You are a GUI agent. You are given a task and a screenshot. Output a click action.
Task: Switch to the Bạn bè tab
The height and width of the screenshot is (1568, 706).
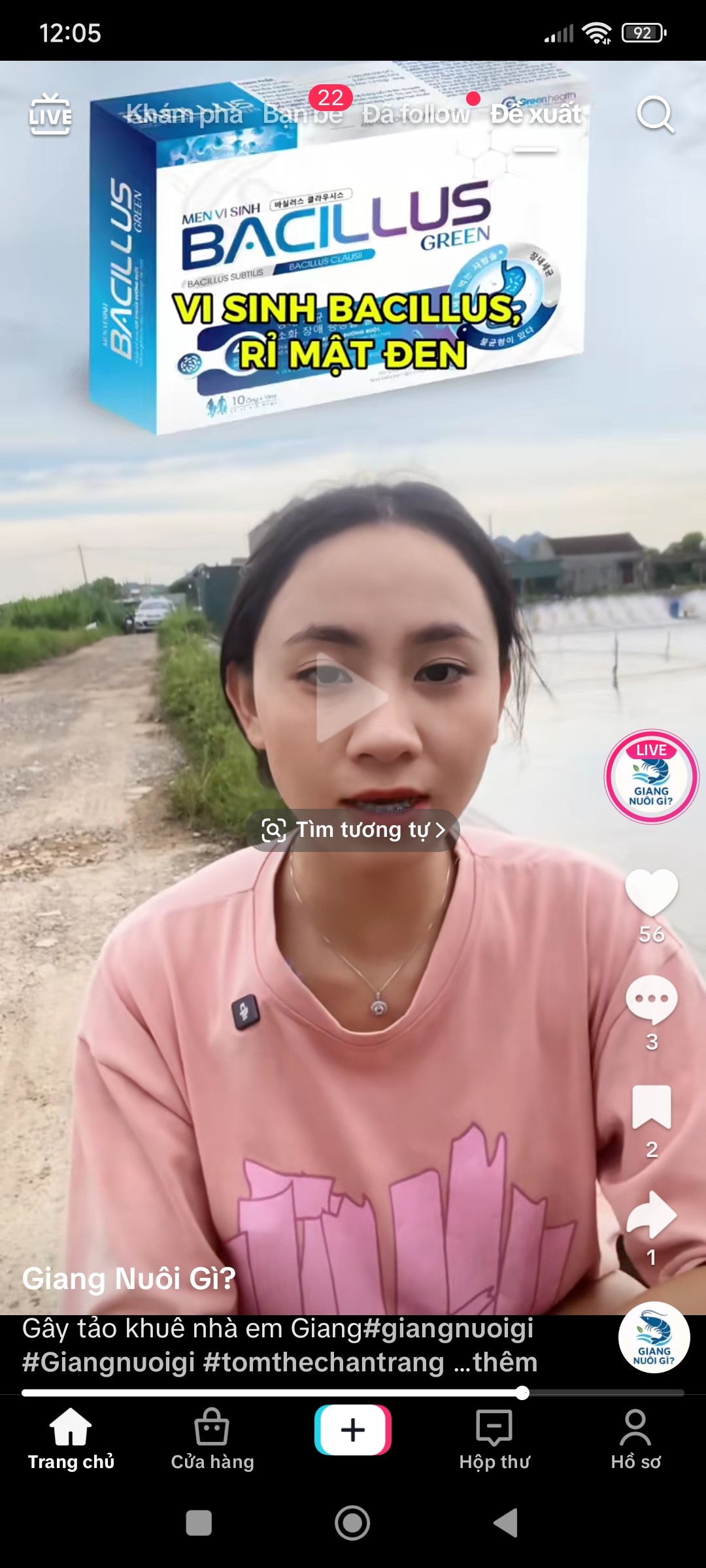303,114
